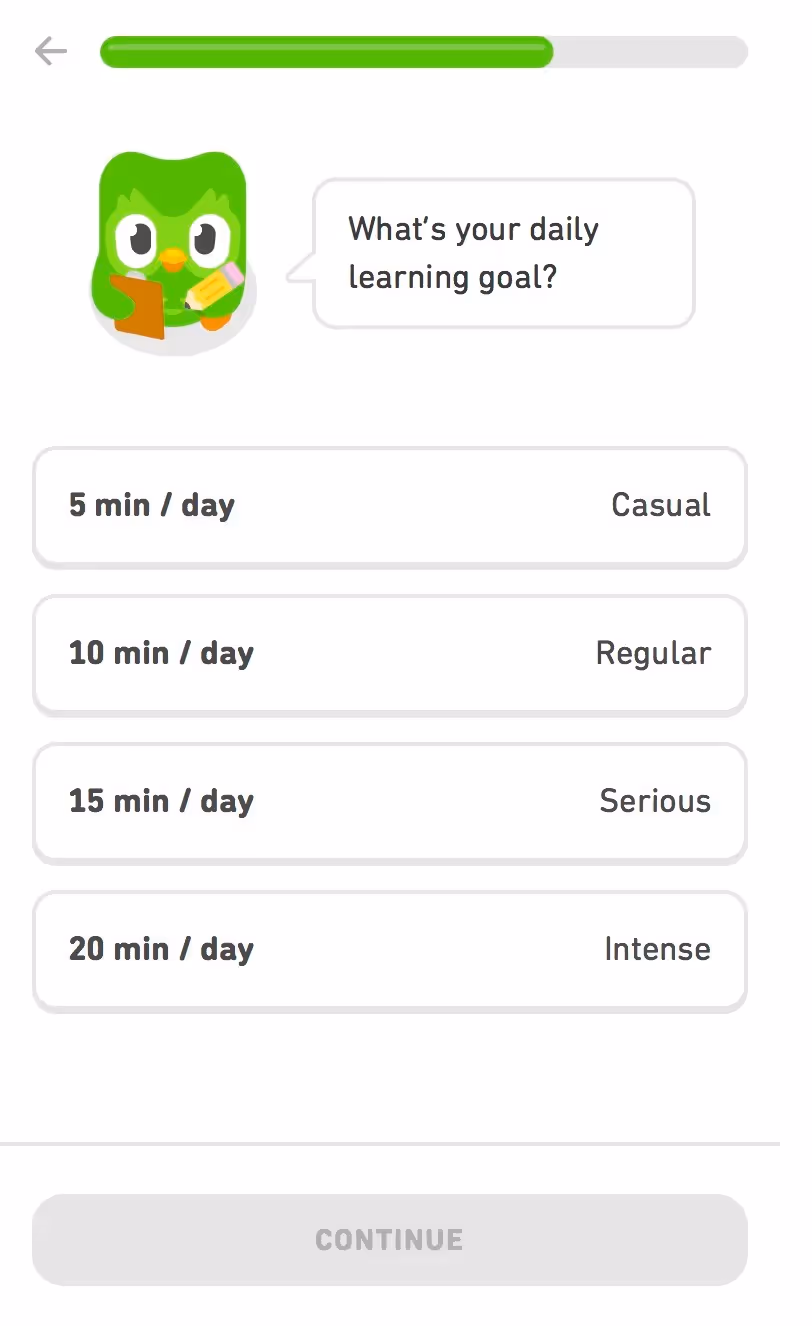
Task: Set the 20 min / day Intense goal
Action: tap(390, 949)
